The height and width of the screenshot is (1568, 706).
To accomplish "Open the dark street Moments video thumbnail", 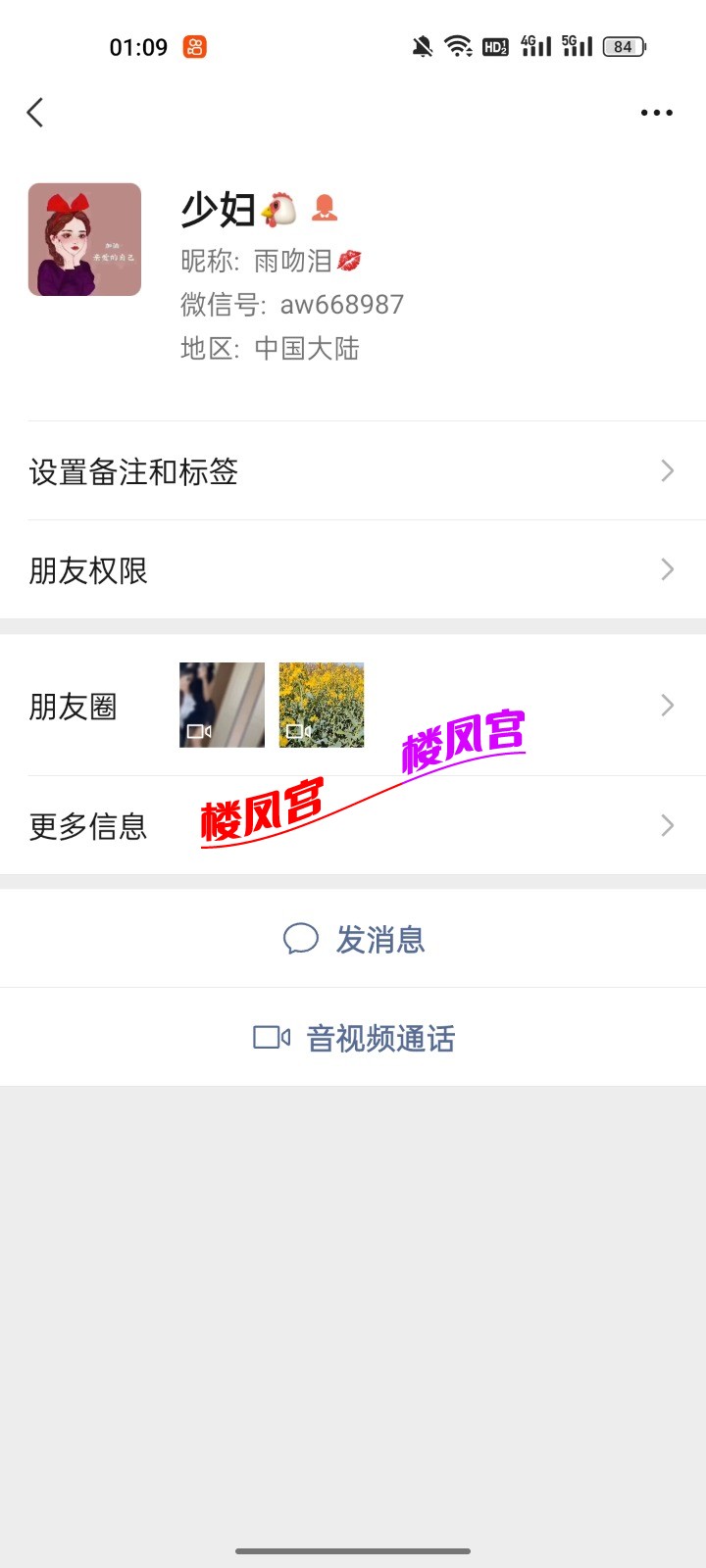I will pos(222,705).
